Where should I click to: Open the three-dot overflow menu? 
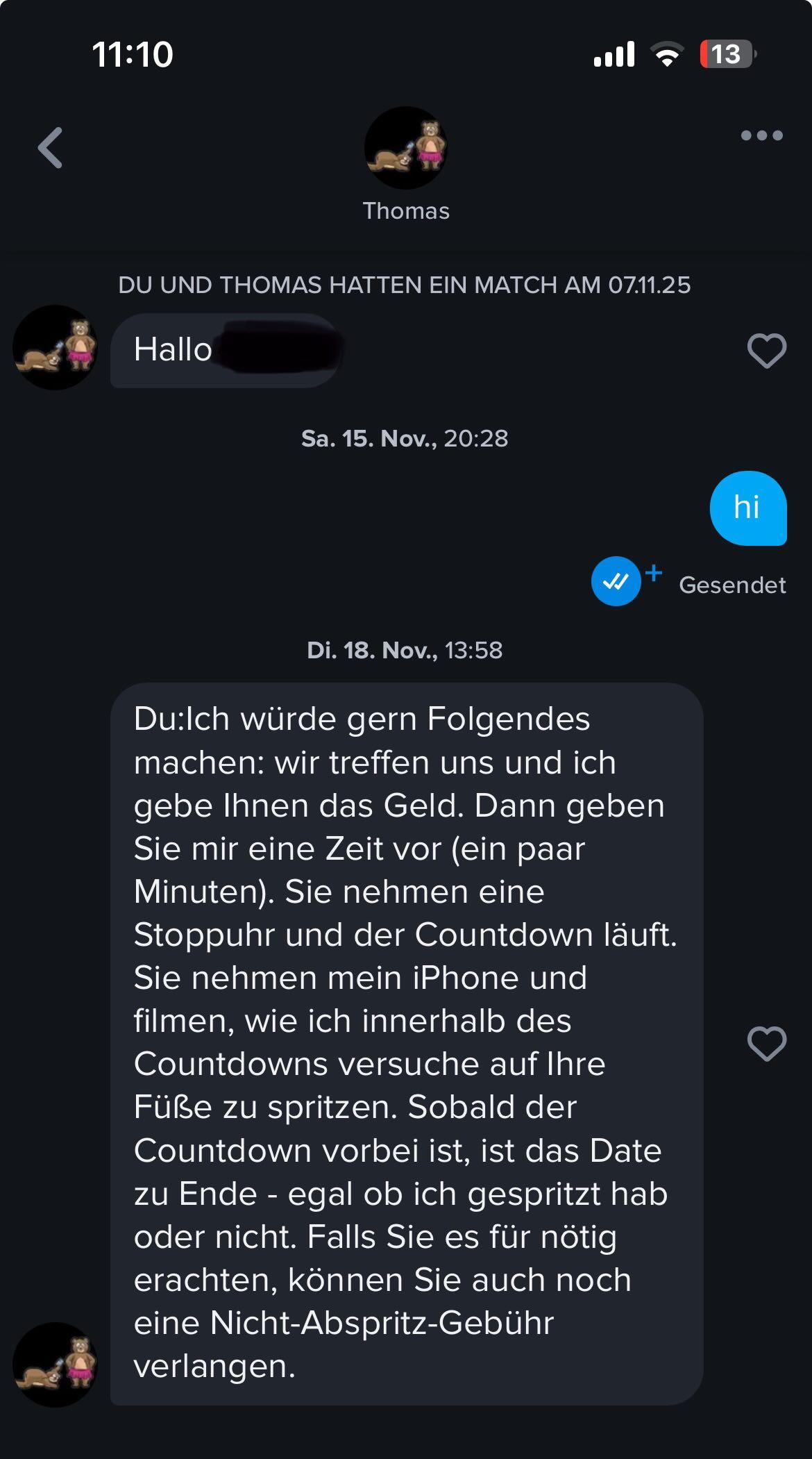(x=761, y=135)
